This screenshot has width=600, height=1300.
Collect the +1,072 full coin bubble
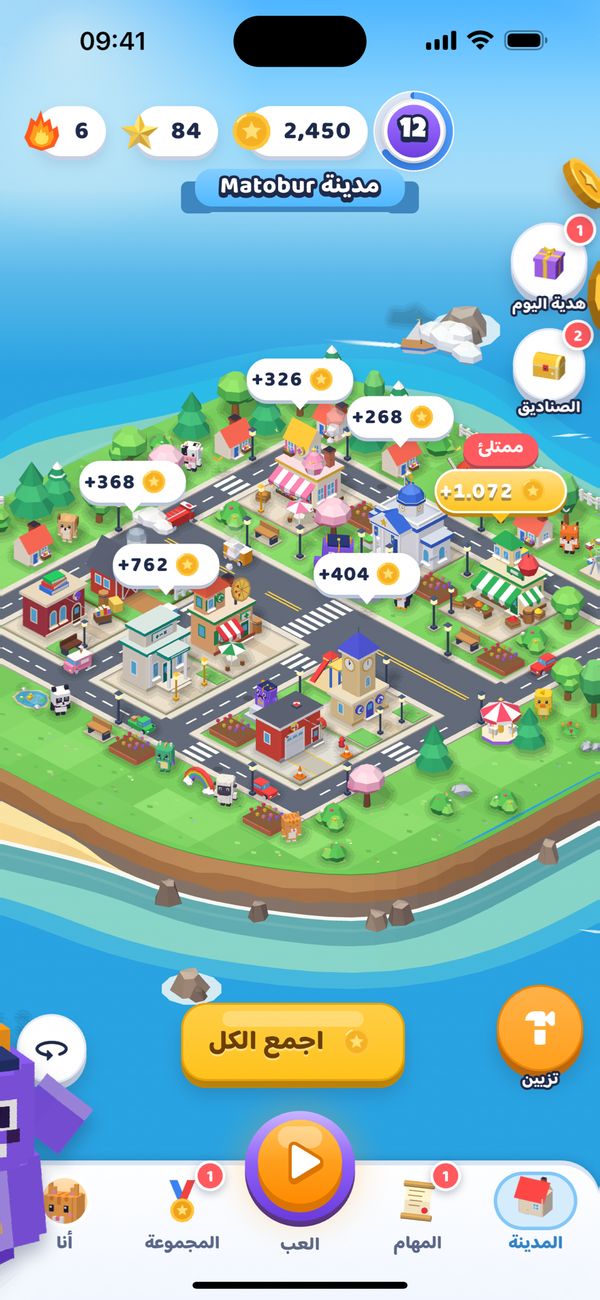coord(502,491)
